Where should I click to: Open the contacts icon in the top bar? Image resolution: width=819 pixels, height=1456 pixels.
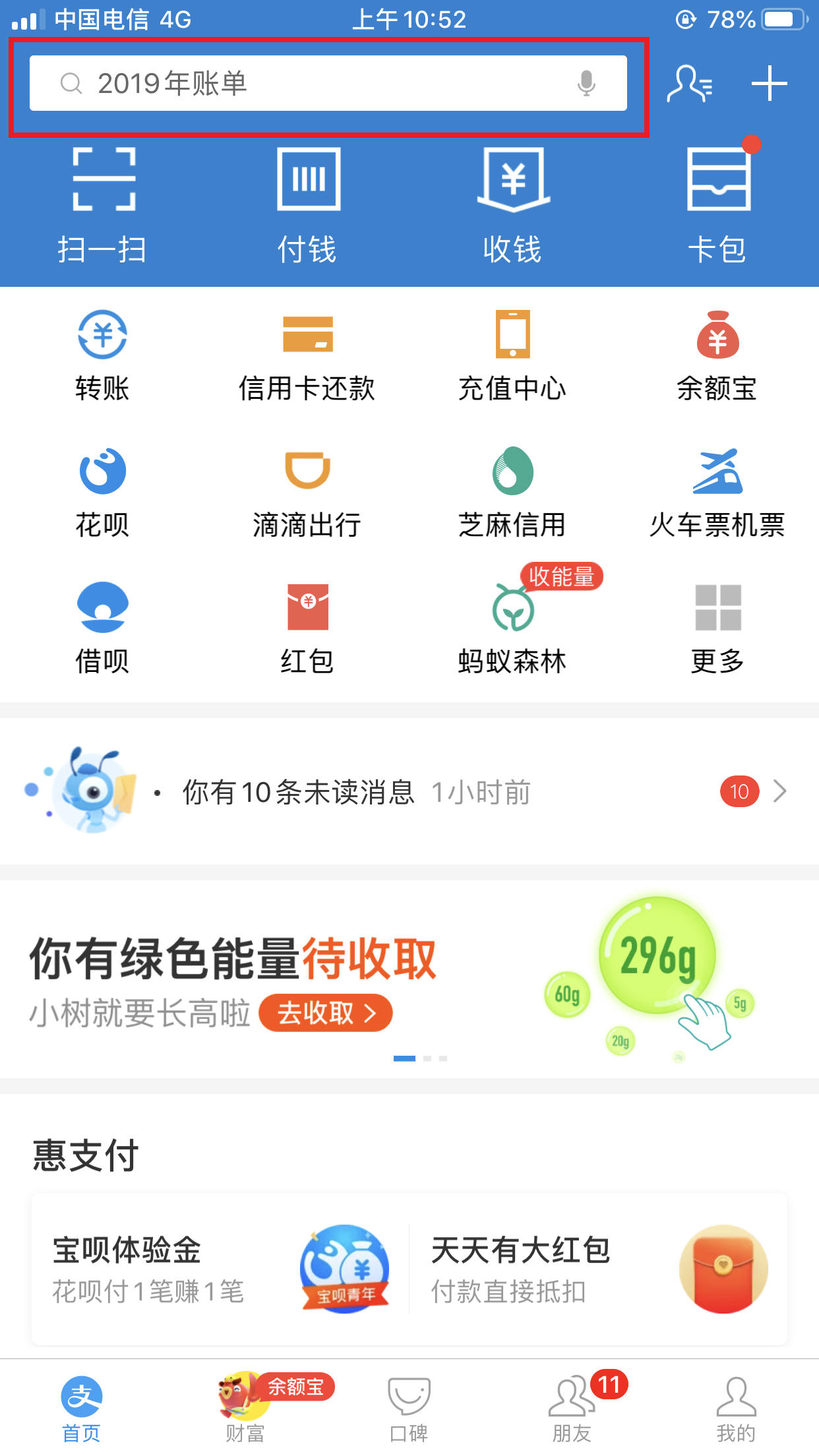689,84
